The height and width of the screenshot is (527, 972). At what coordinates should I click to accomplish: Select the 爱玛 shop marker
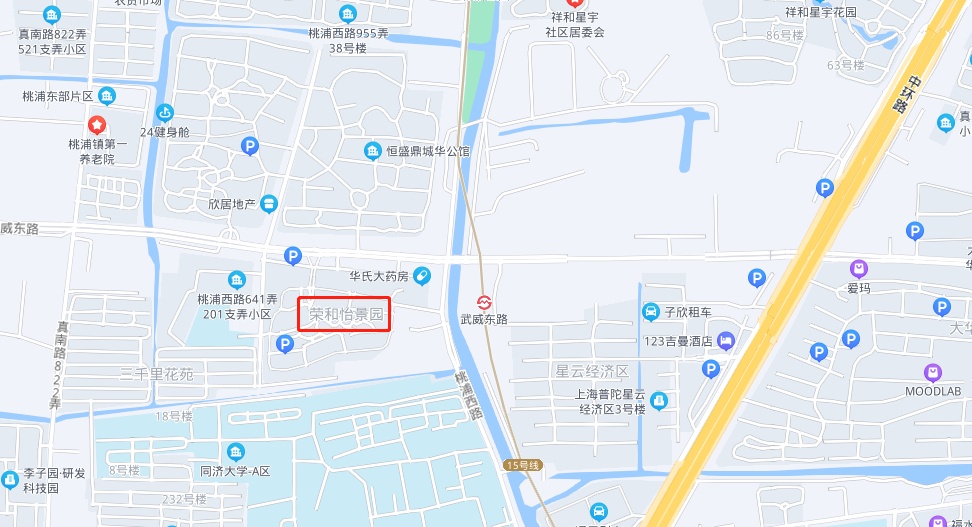click(858, 268)
